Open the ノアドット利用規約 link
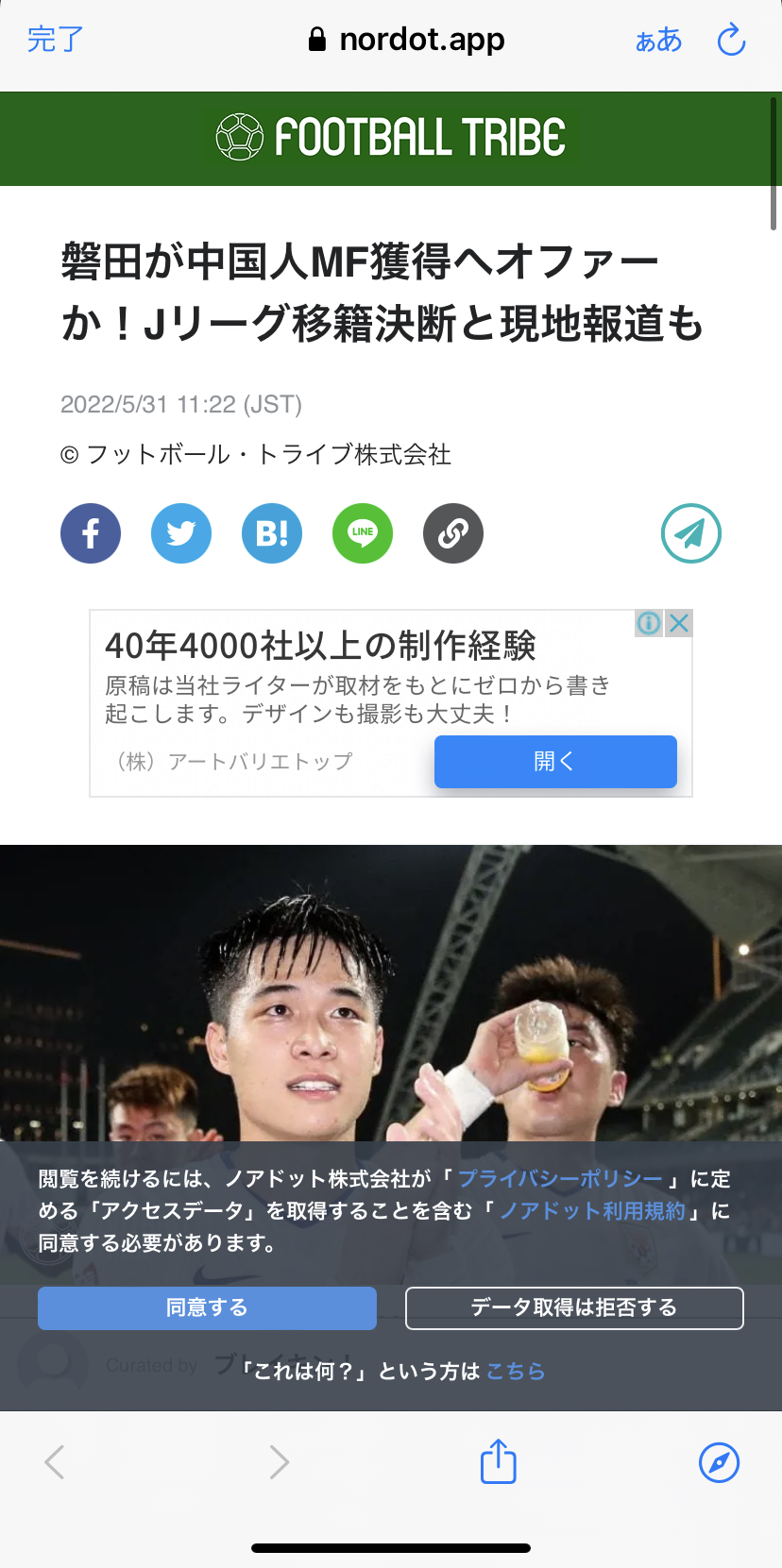 coord(592,1211)
